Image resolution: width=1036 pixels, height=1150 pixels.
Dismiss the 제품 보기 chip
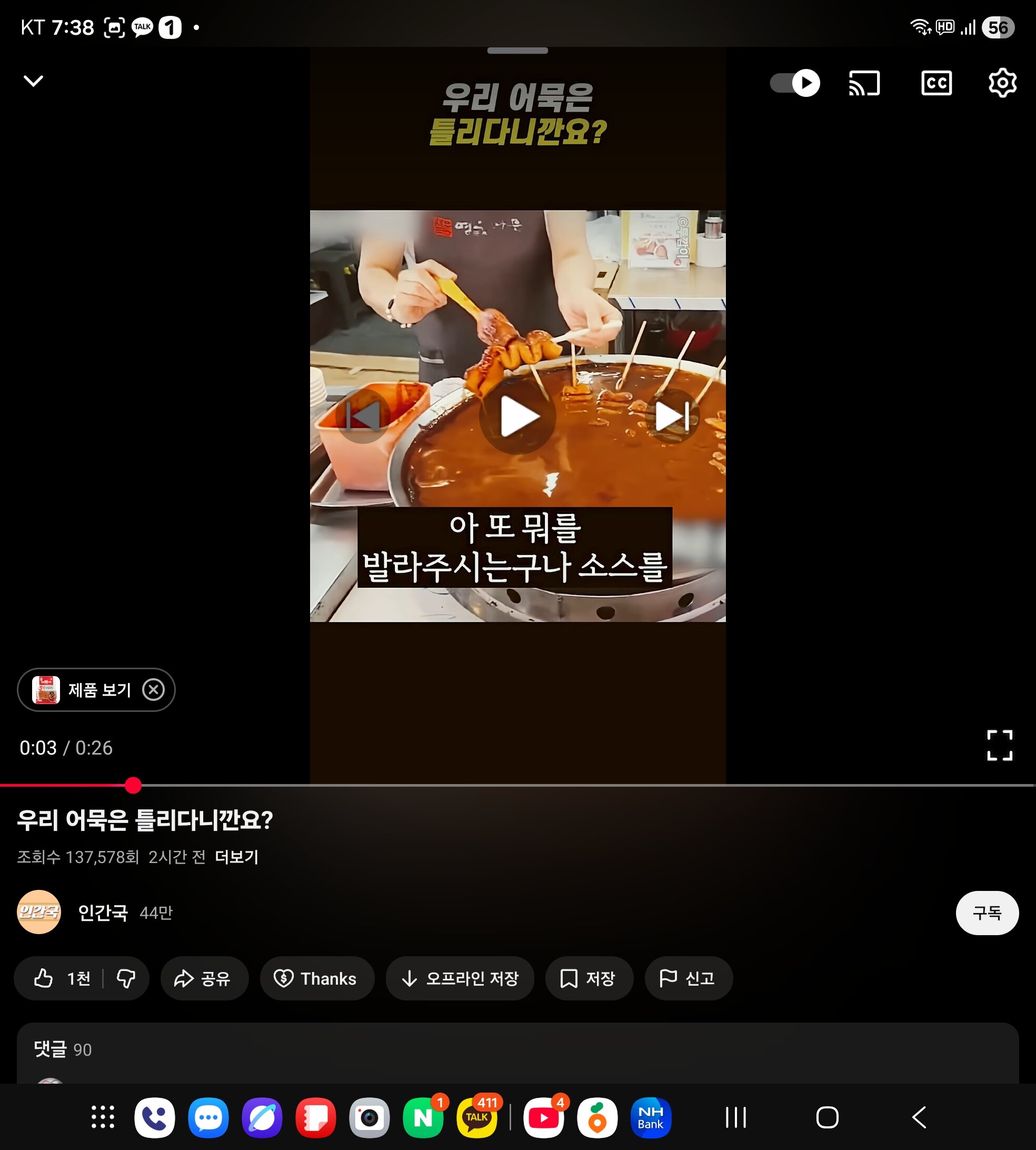pyautogui.click(x=153, y=689)
